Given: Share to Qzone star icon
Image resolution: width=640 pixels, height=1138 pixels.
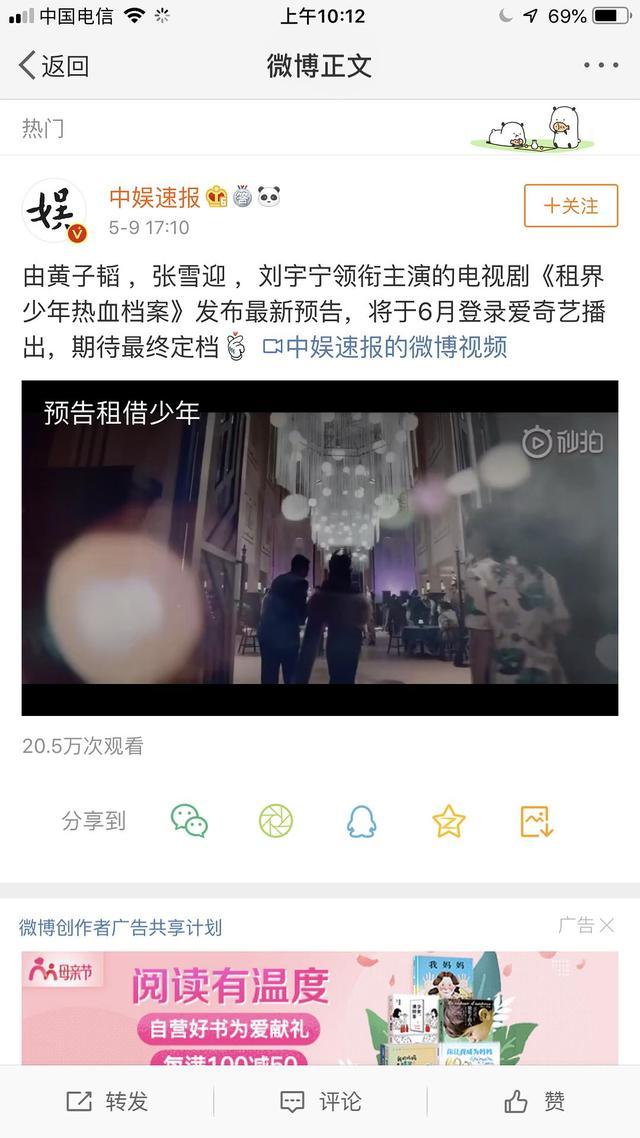Looking at the screenshot, I should point(448,821).
